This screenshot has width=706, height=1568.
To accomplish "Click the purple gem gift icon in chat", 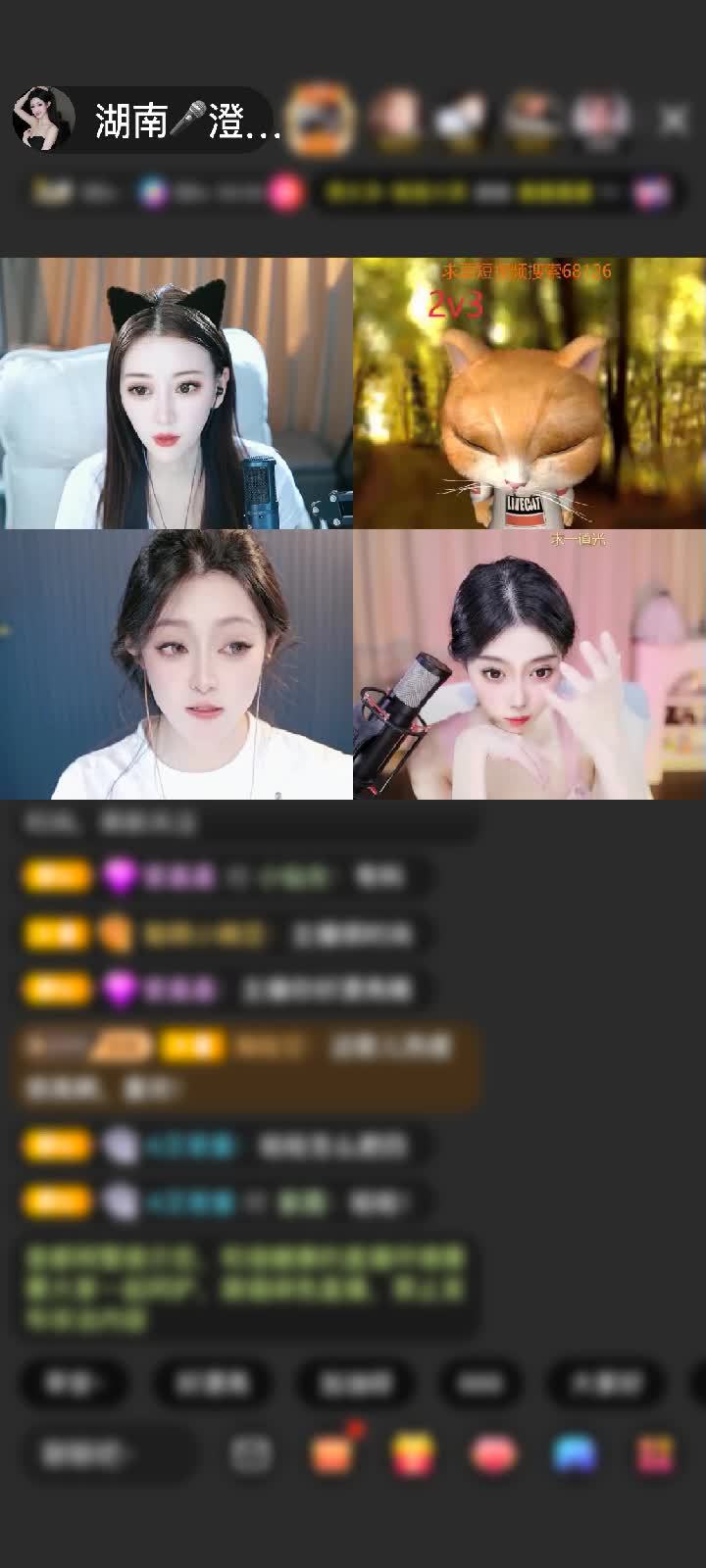I will pos(120,875).
